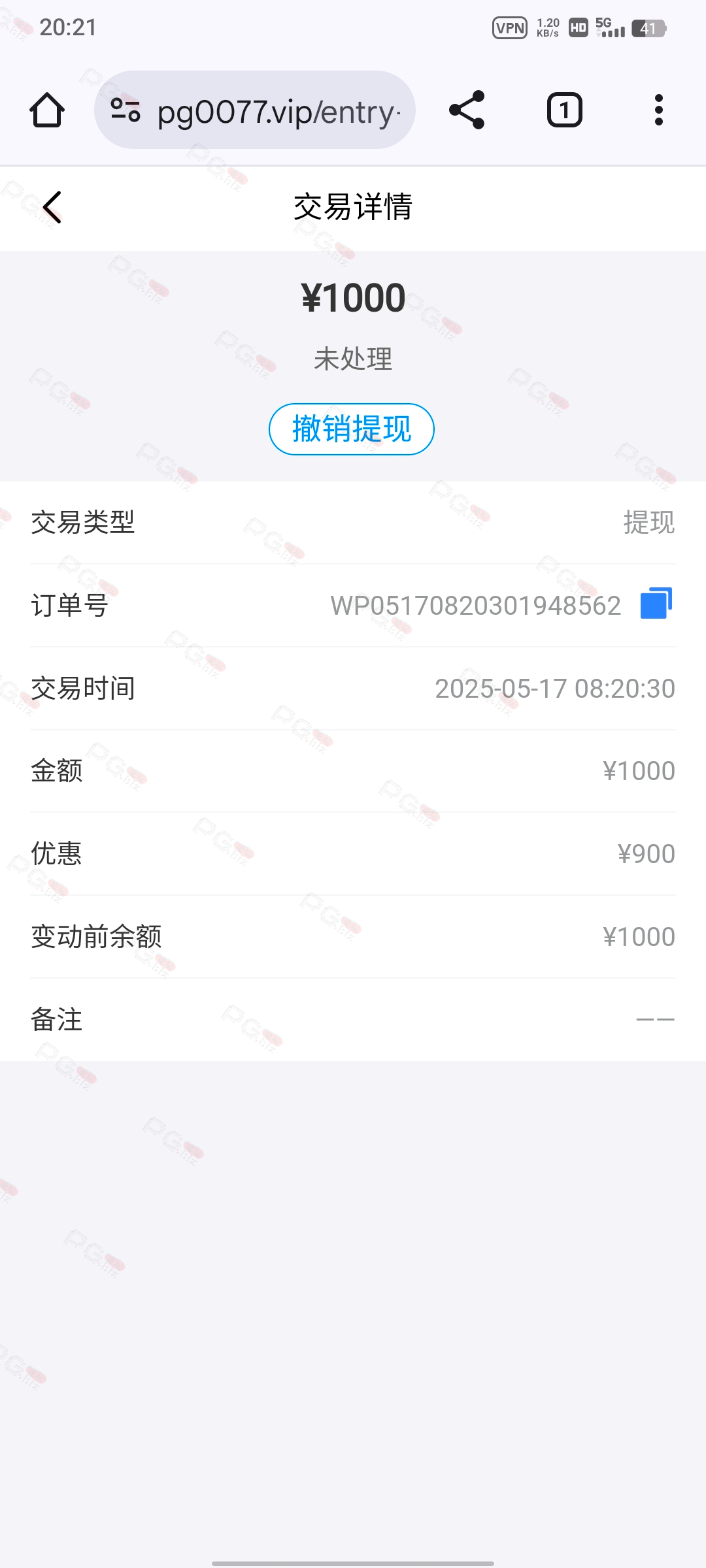Tap the 撤销提现 button
Screen dimensions: 706x1568
(x=352, y=429)
